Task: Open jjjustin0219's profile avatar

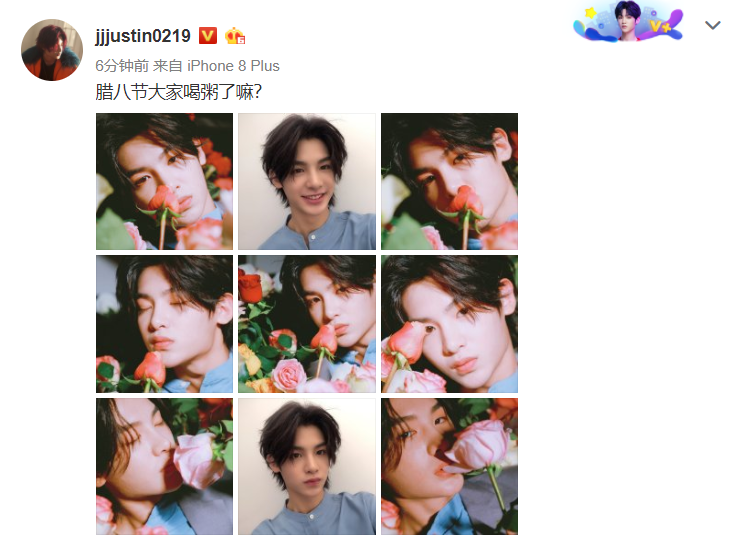Action: (52, 50)
